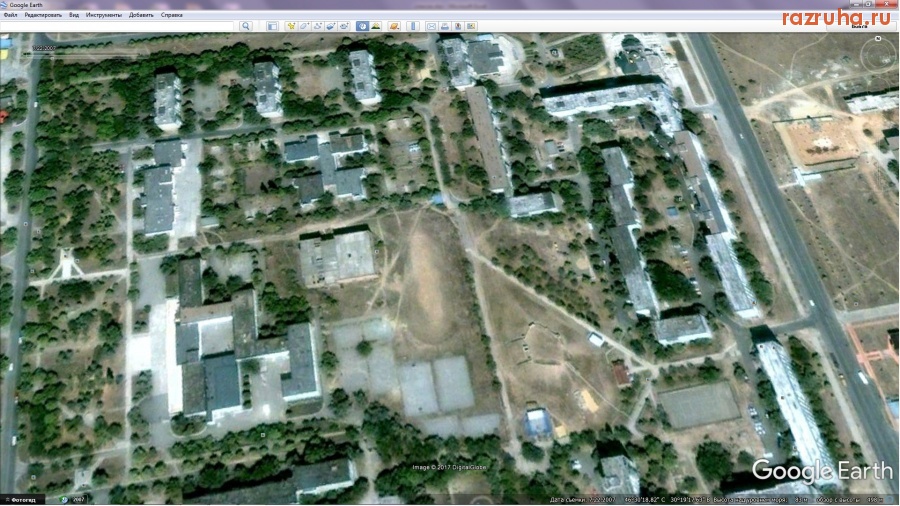Image resolution: width=900 pixels, height=506 pixels.
Task: Print the current map view
Action: coord(444,26)
